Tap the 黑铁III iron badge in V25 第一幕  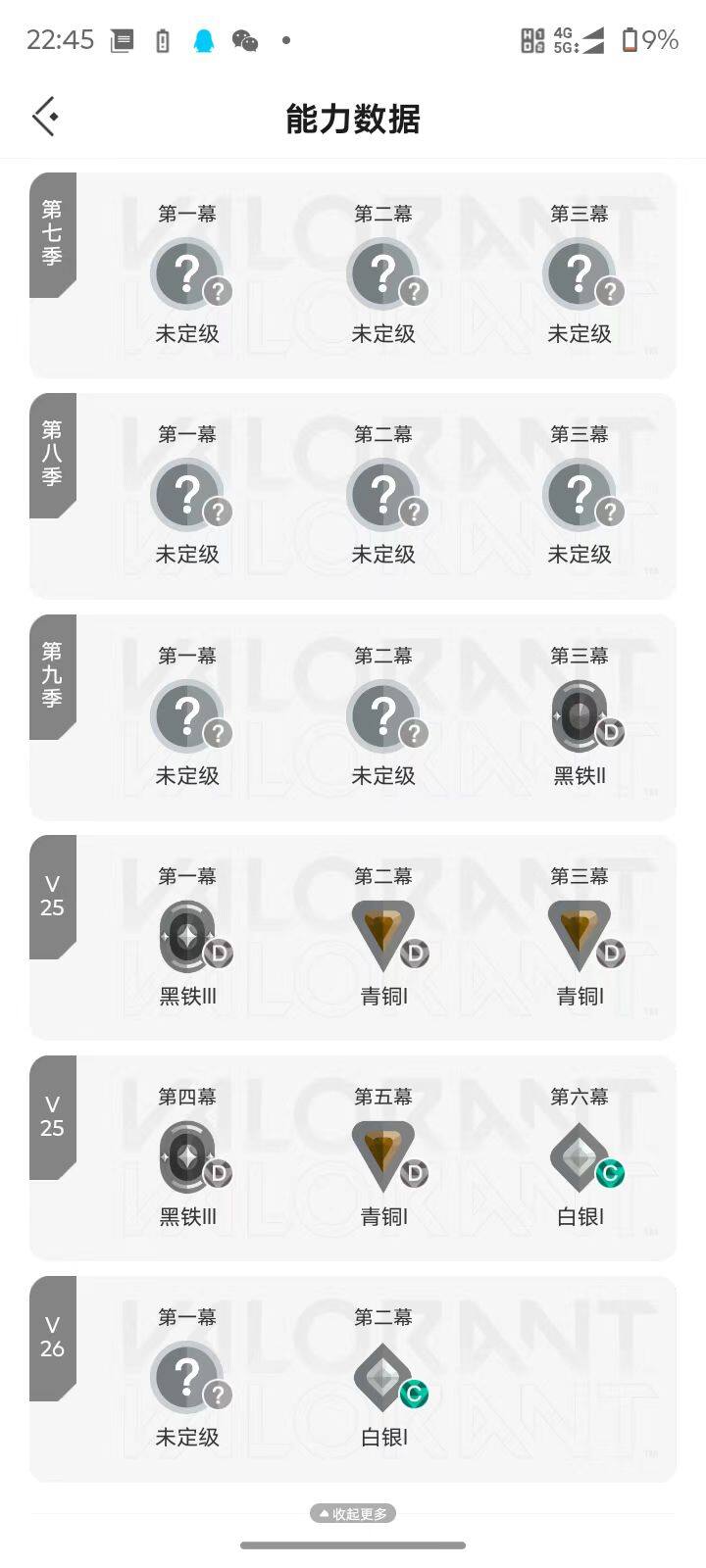(187, 936)
